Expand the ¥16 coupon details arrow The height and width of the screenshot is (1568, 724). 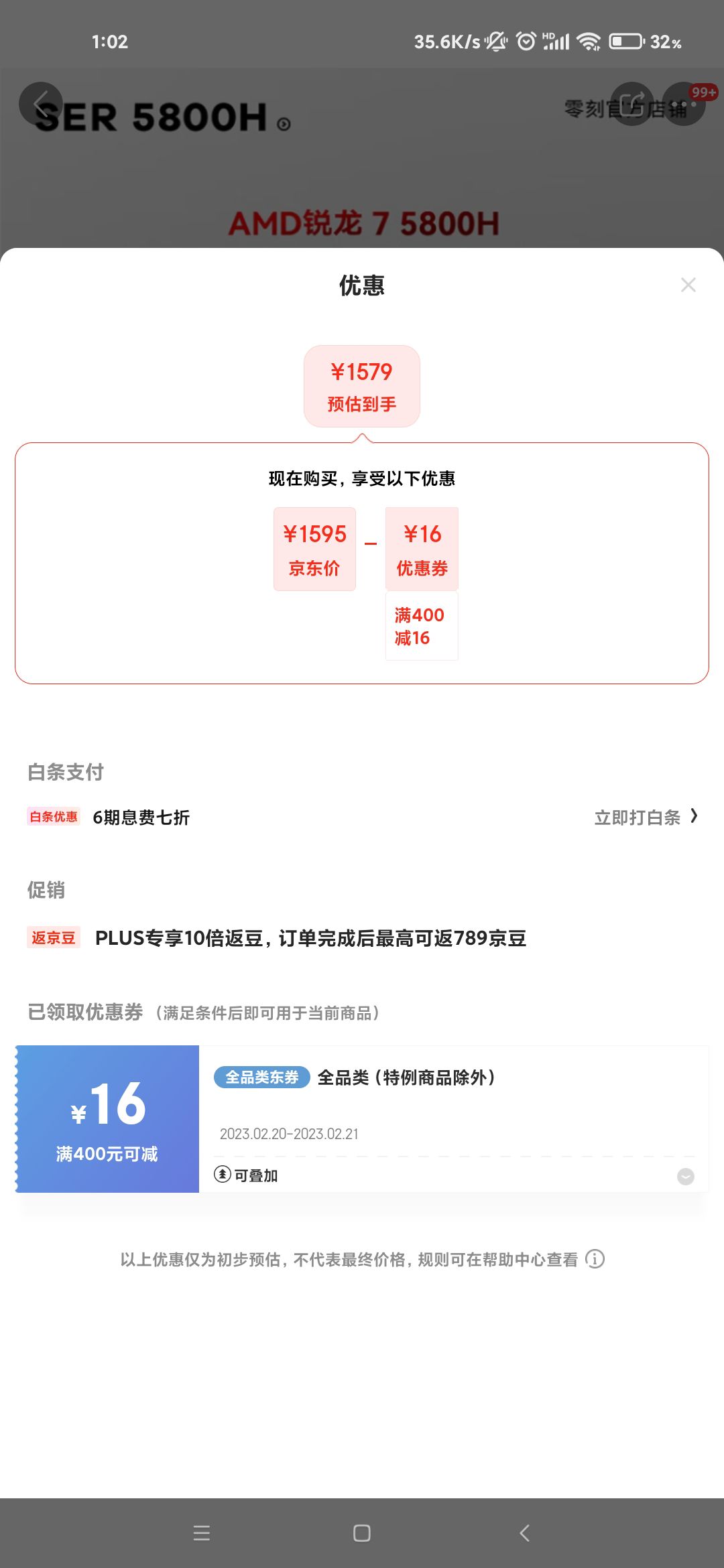(685, 1176)
